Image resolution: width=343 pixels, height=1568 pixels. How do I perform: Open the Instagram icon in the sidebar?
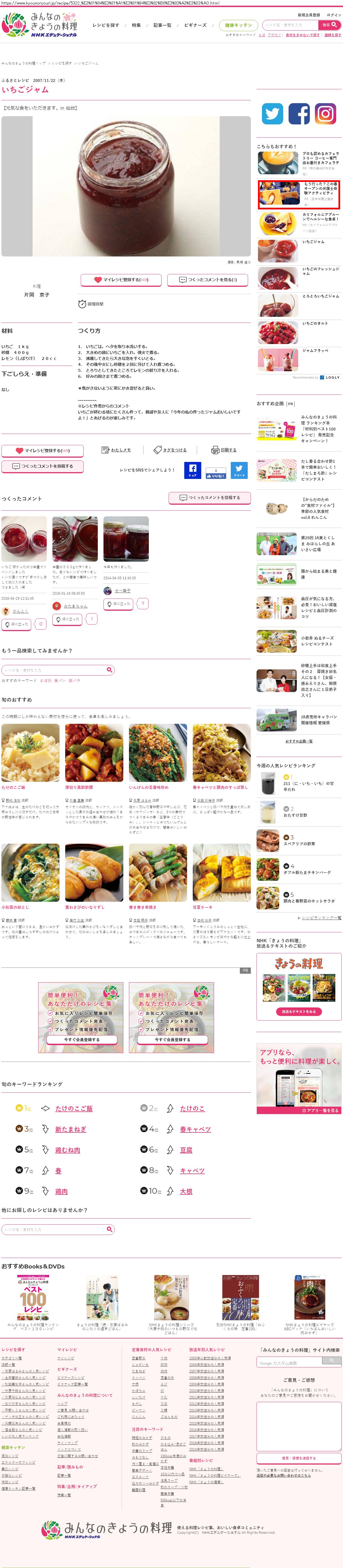325,114
